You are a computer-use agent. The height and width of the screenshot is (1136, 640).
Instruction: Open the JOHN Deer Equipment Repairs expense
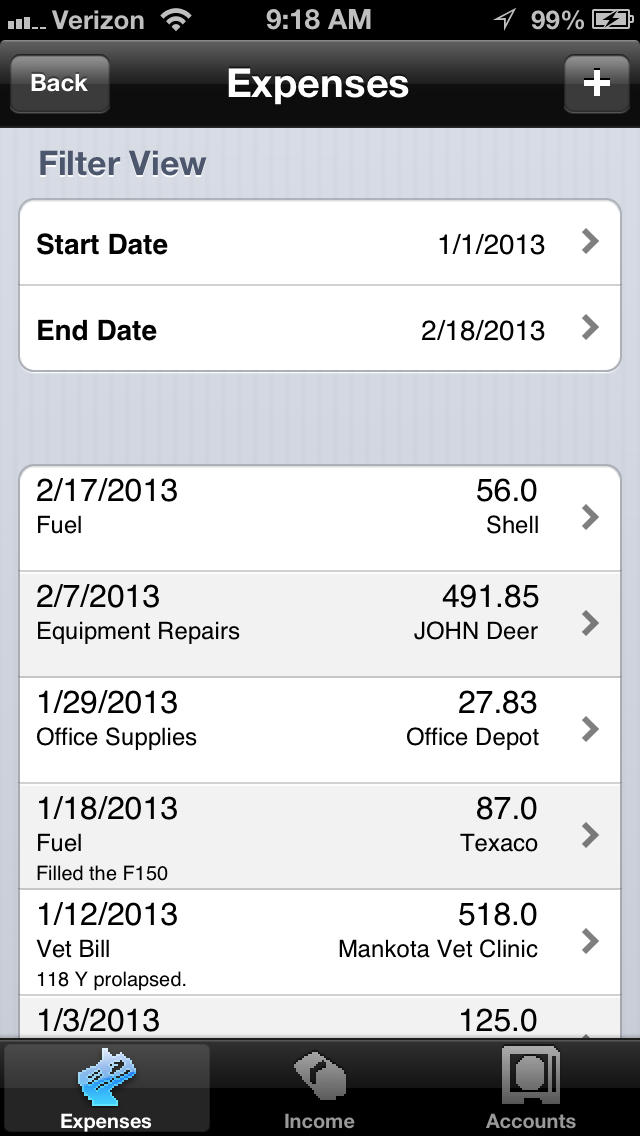point(320,623)
